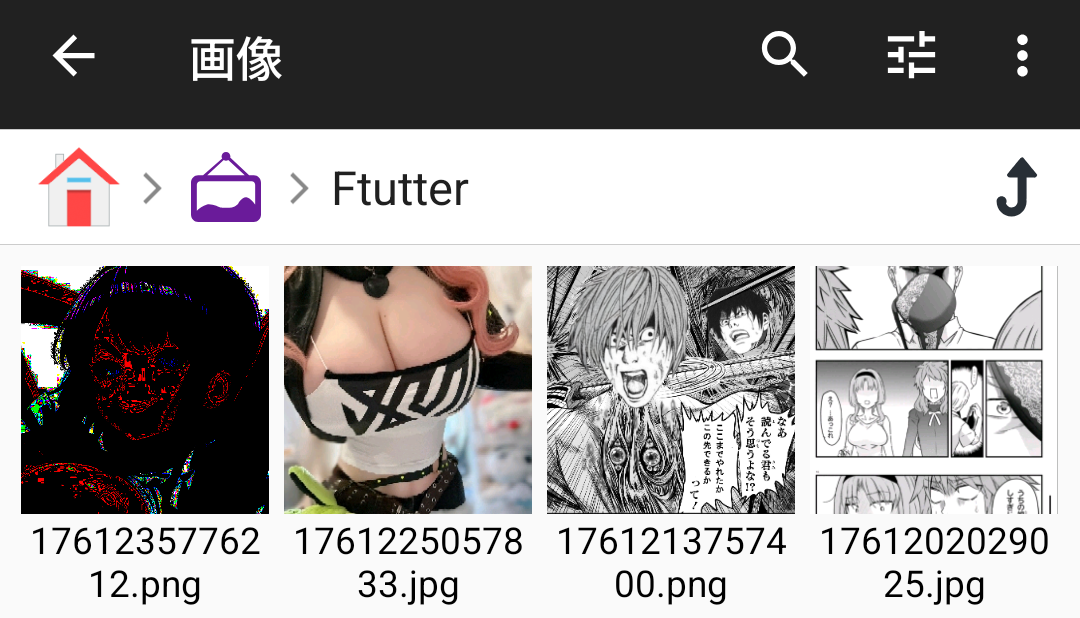Open the three-dot overflow menu
The image size is (1080, 618).
pyautogui.click(x=1021, y=56)
